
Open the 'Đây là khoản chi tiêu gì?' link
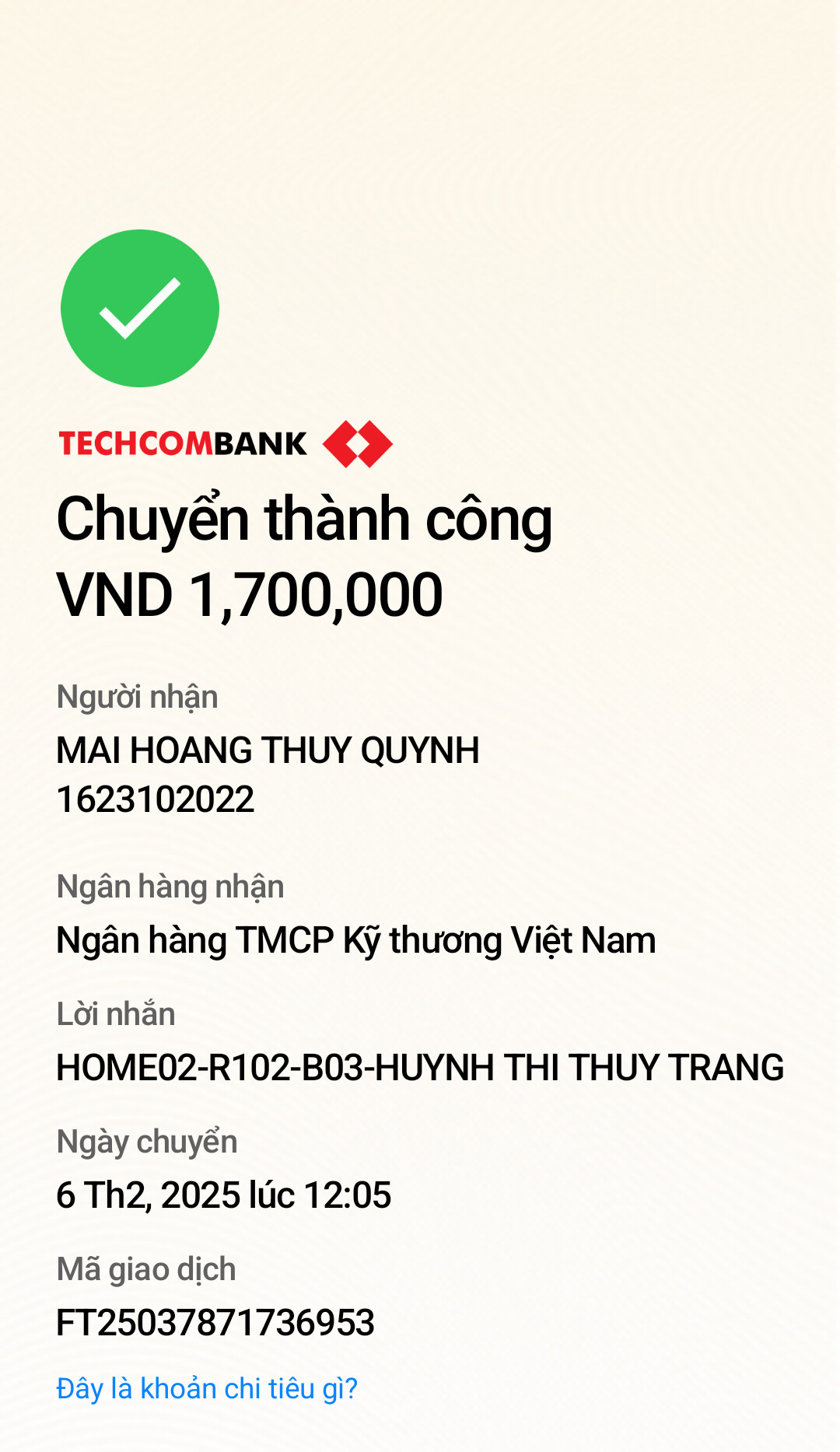point(207,1388)
